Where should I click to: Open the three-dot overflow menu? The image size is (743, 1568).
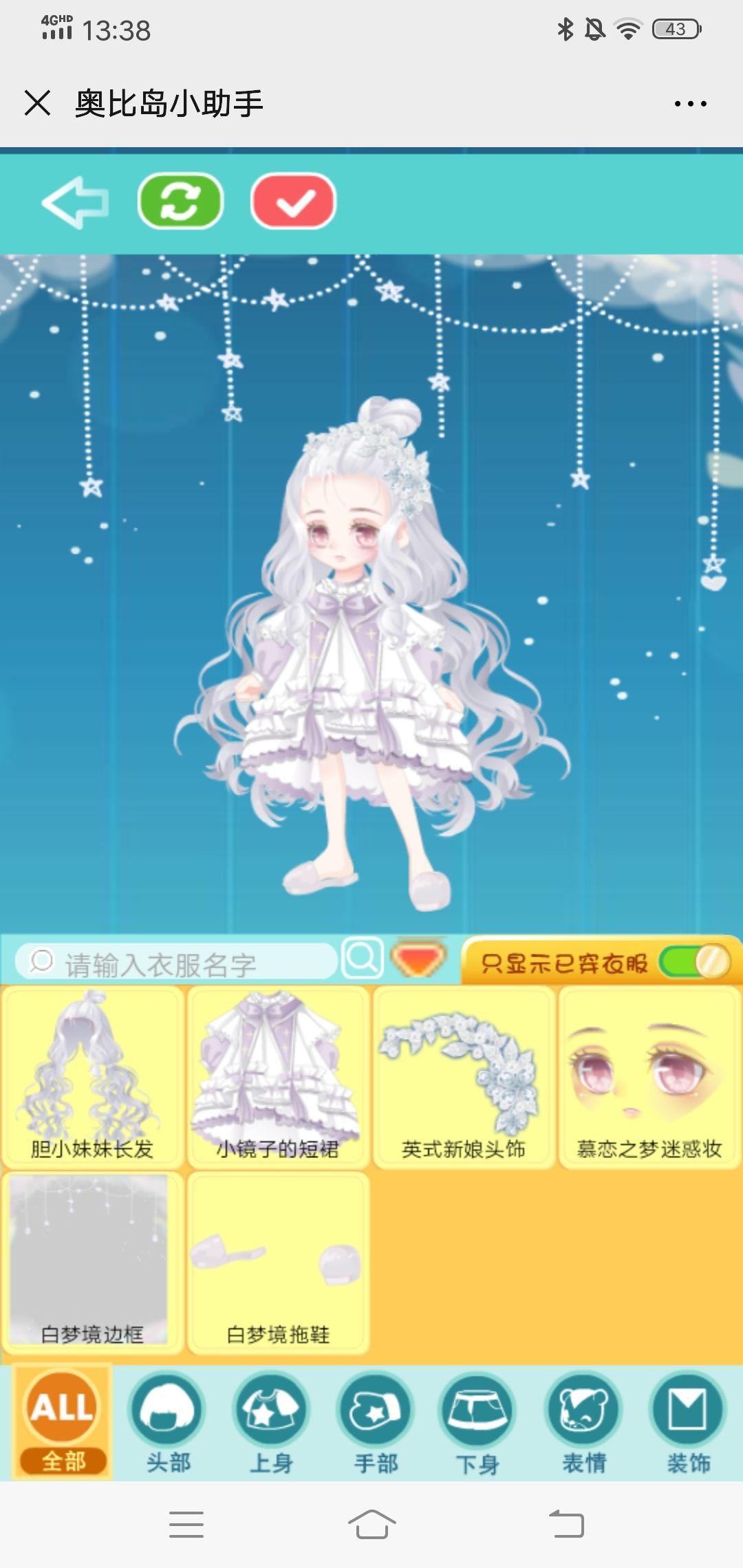(x=690, y=104)
